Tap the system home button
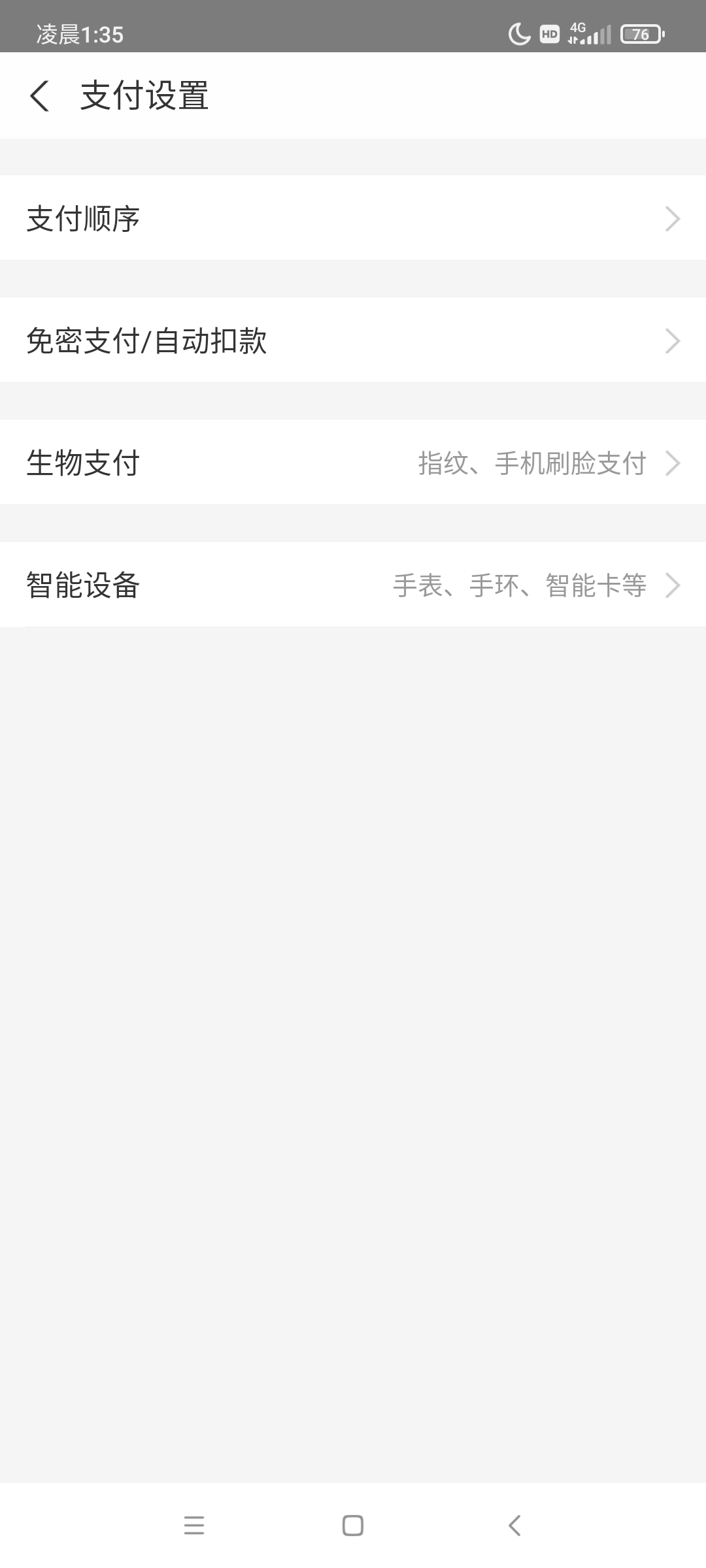706x1568 pixels. point(353,1526)
